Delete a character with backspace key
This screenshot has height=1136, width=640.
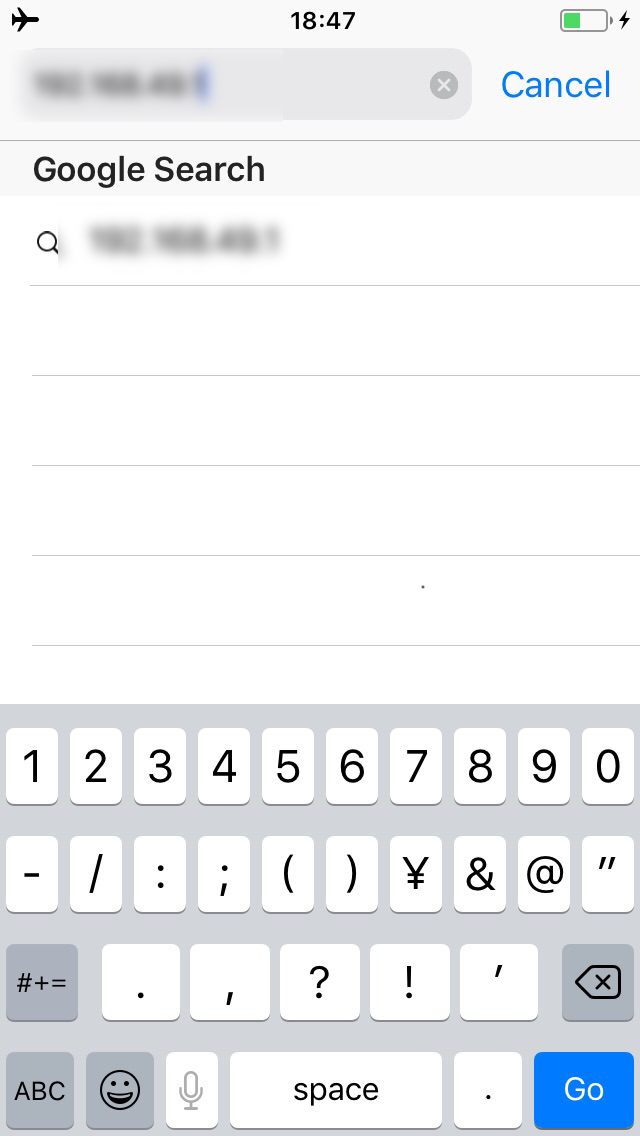597,982
